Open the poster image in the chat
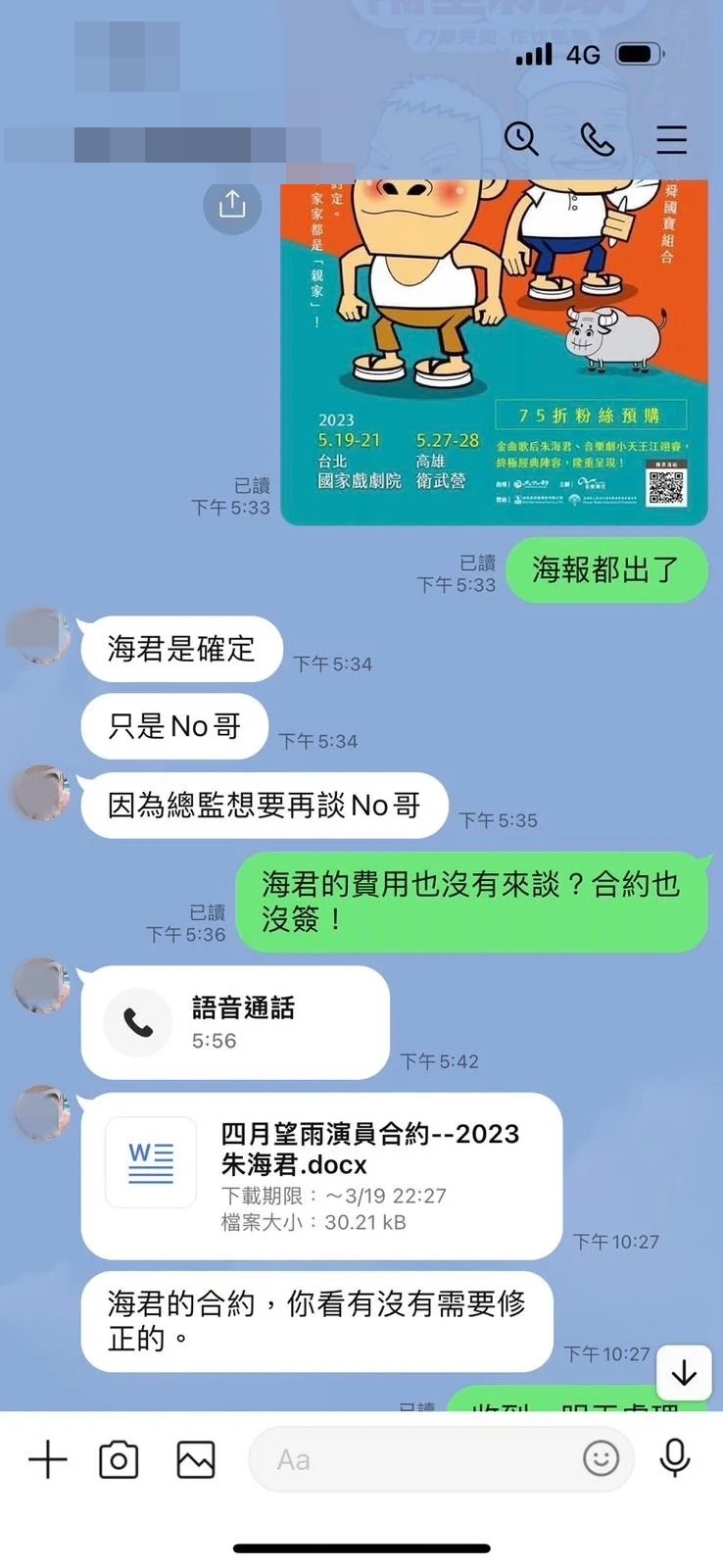The image size is (723, 1568). [494, 353]
